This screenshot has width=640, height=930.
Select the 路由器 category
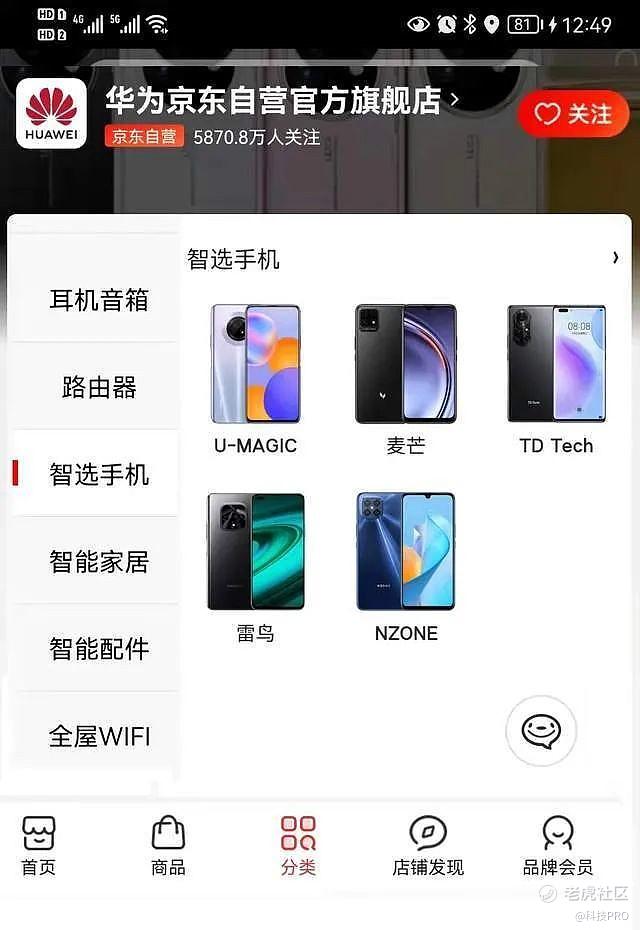click(99, 387)
